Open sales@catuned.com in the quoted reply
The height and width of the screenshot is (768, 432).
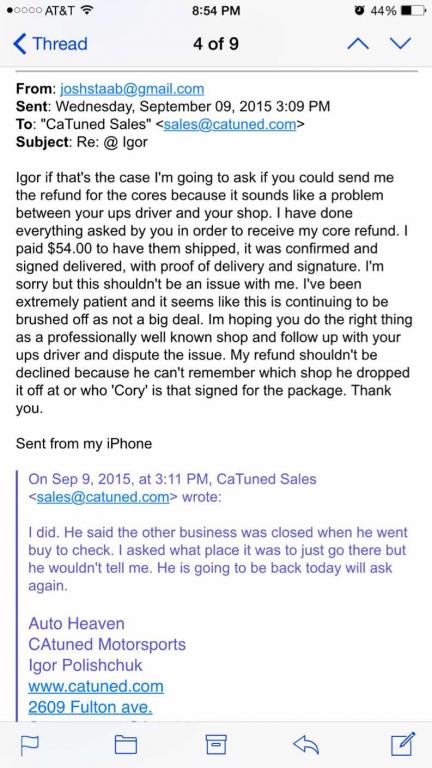click(103, 497)
